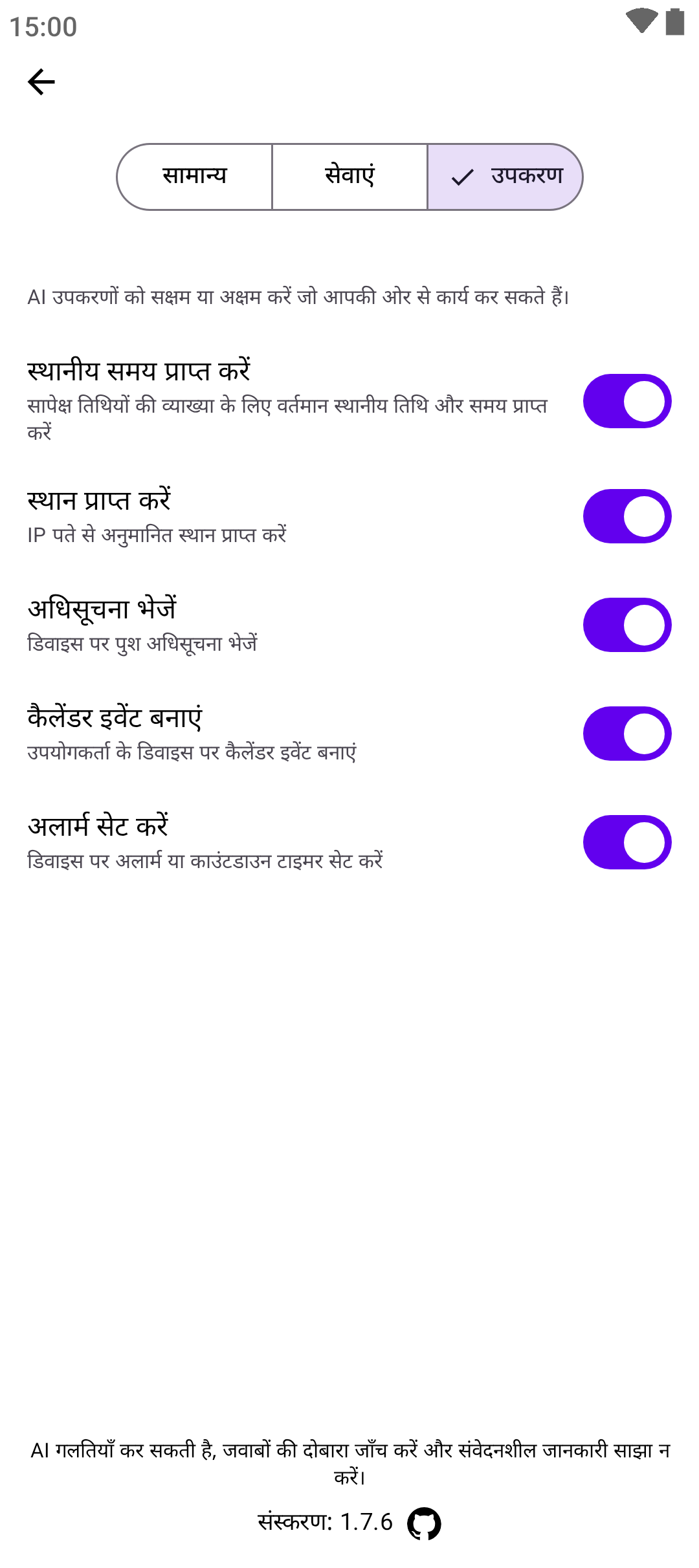
Task: Toggle off अधिसूचना भेजें
Action: pos(627,625)
